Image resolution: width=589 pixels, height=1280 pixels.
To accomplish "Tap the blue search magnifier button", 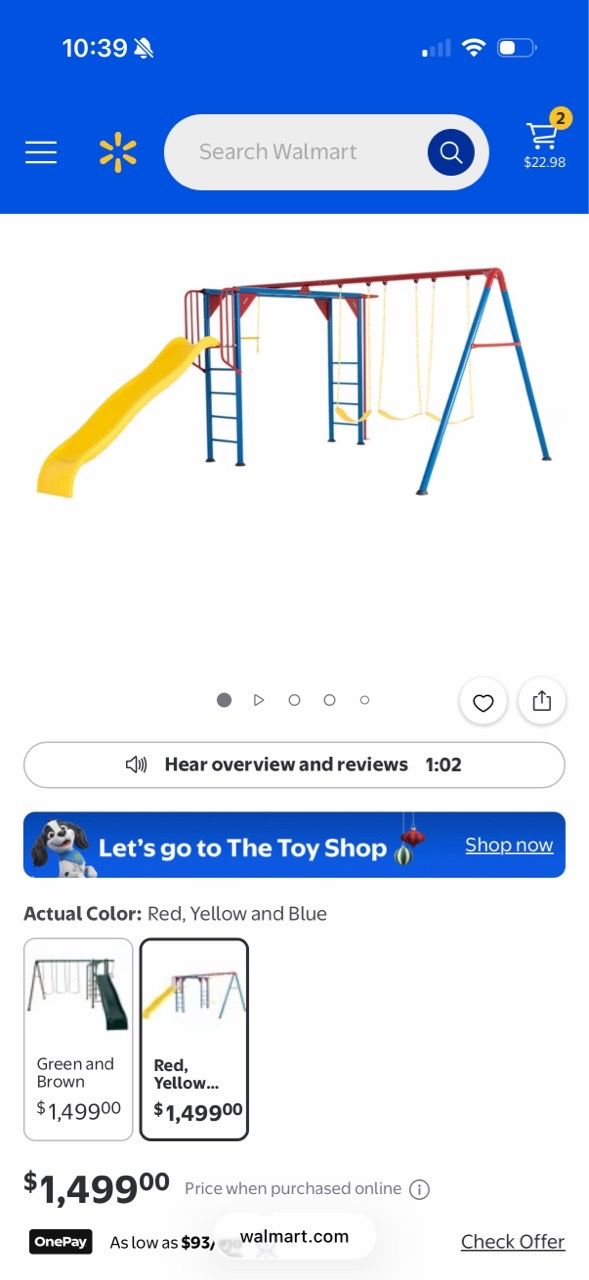I will (451, 152).
